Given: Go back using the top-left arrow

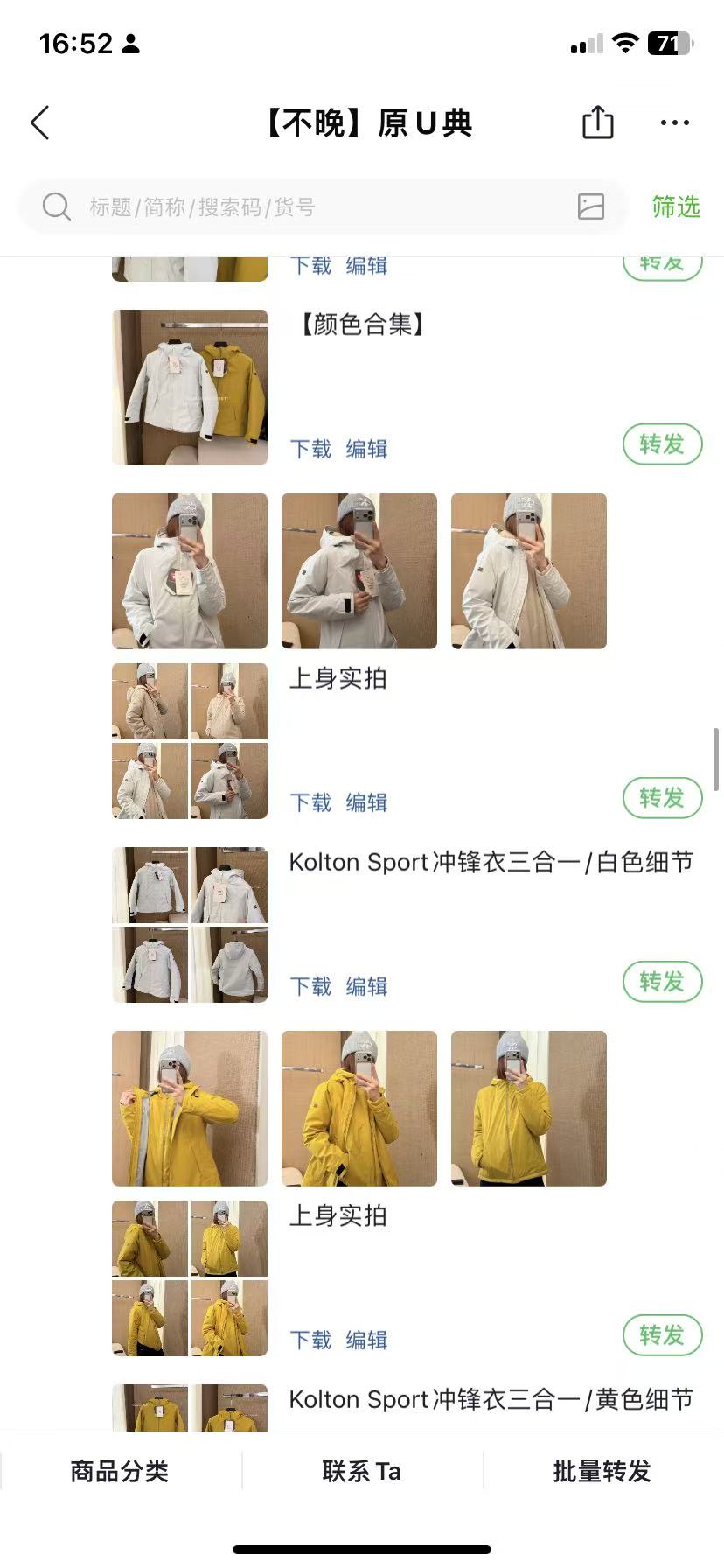Looking at the screenshot, I should click(40, 123).
